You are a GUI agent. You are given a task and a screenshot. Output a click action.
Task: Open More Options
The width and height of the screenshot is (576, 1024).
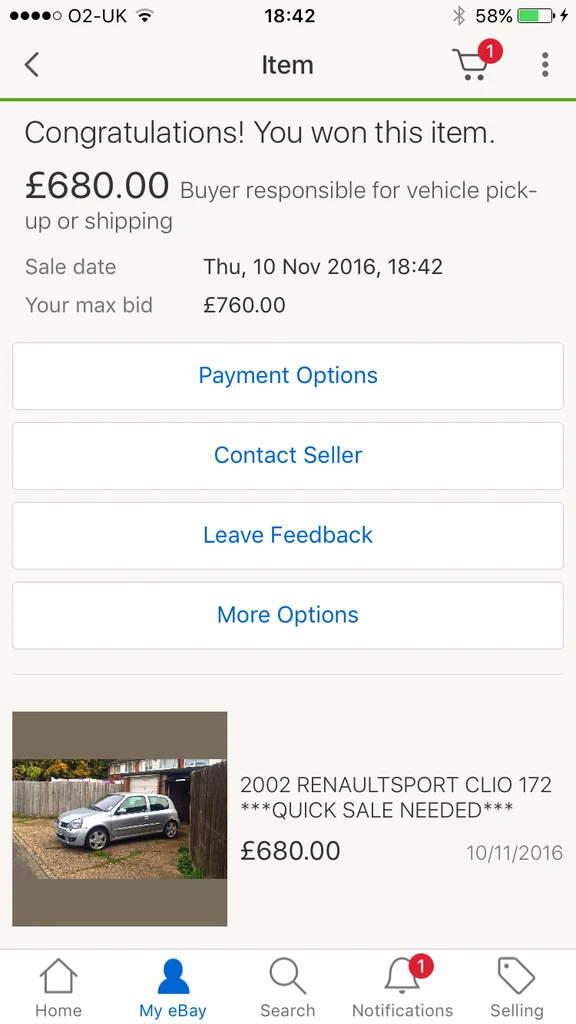pyautogui.click(x=288, y=615)
